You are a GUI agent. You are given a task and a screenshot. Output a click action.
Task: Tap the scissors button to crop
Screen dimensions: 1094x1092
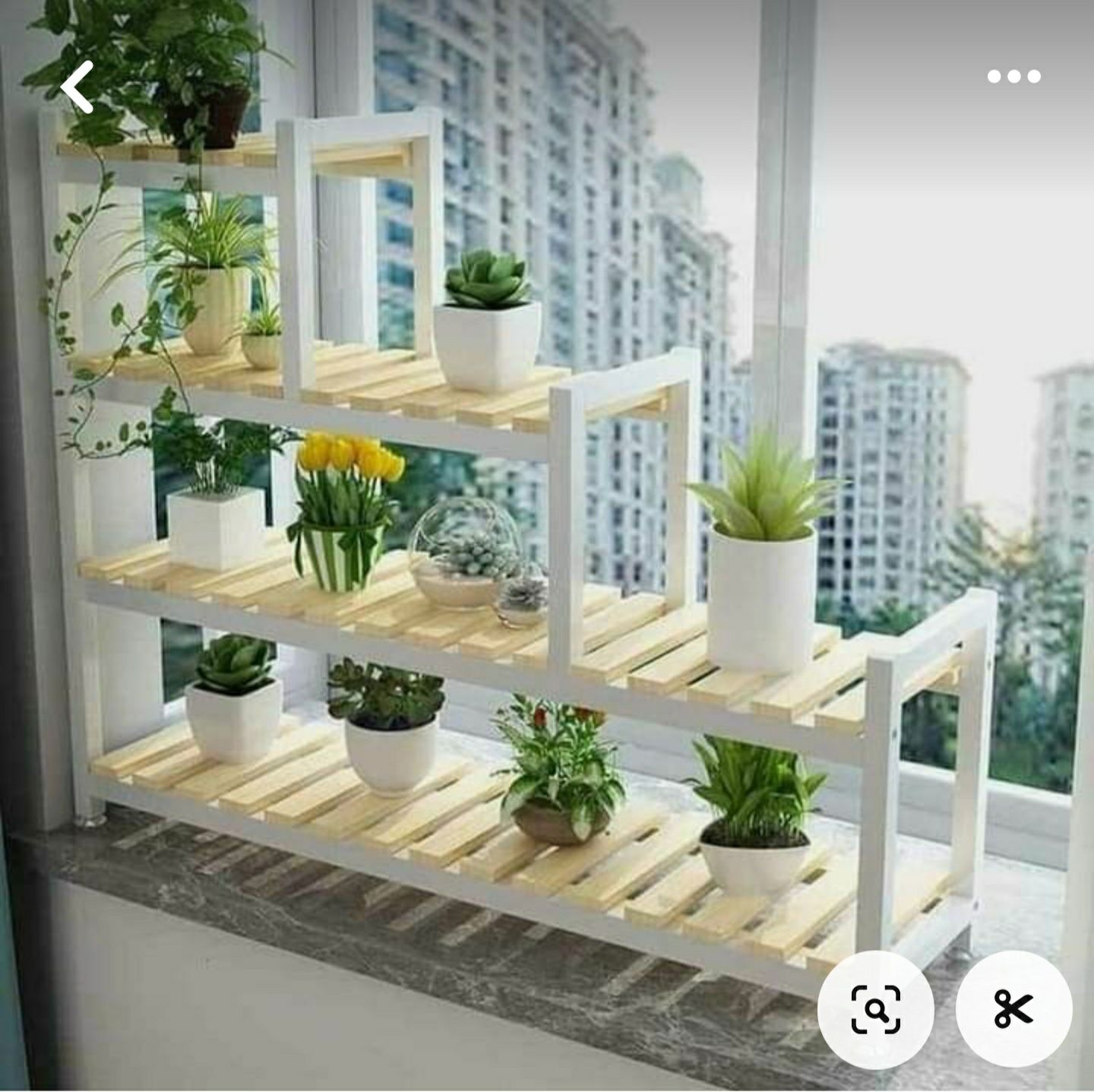coord(1013,1009)
